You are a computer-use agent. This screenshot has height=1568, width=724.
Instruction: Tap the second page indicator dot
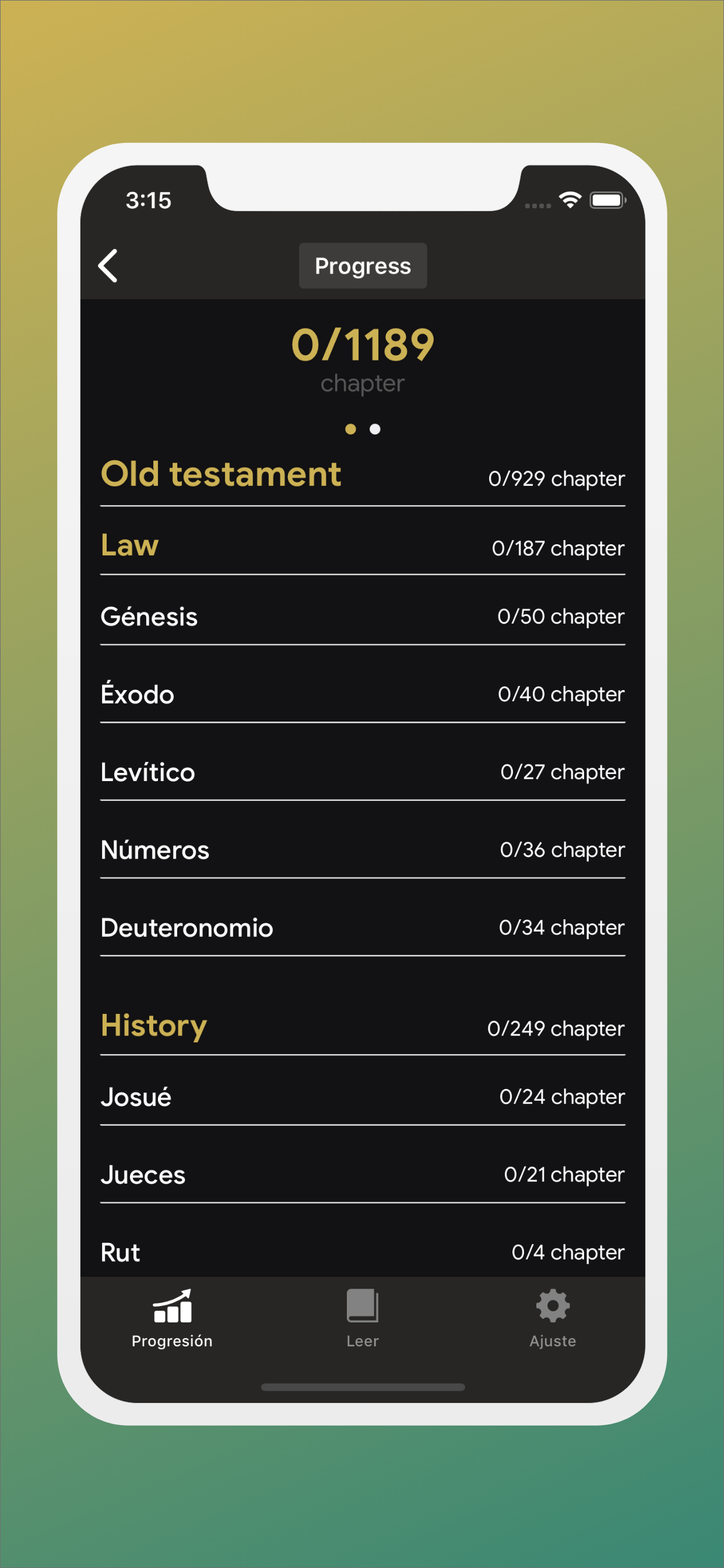375,429
